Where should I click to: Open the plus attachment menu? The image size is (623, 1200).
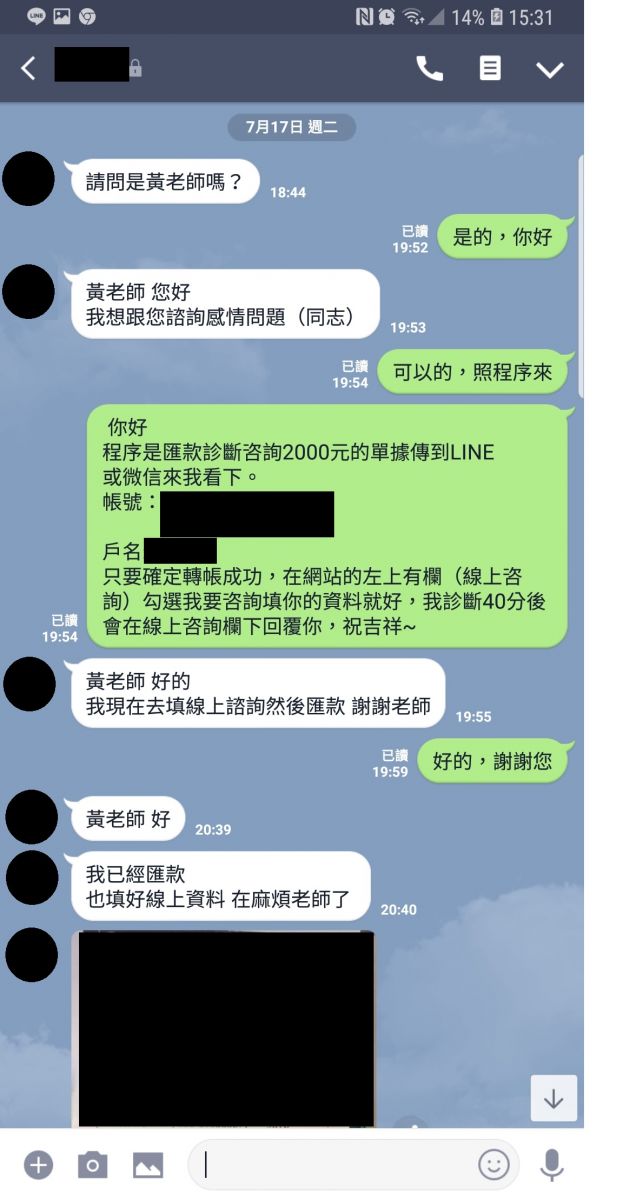click(38, 1165)
